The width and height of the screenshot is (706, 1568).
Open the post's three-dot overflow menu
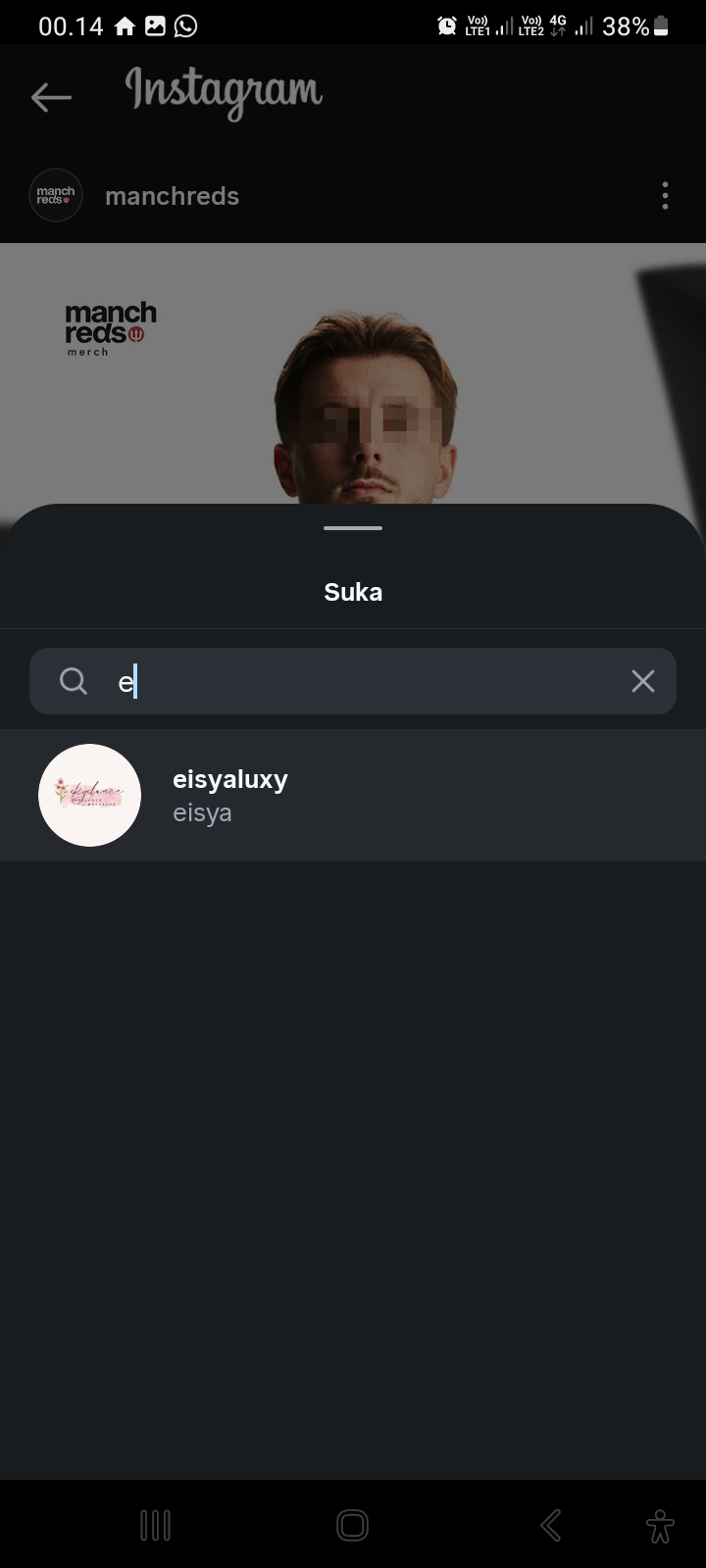pyautogui.click(x=665, y=196)
